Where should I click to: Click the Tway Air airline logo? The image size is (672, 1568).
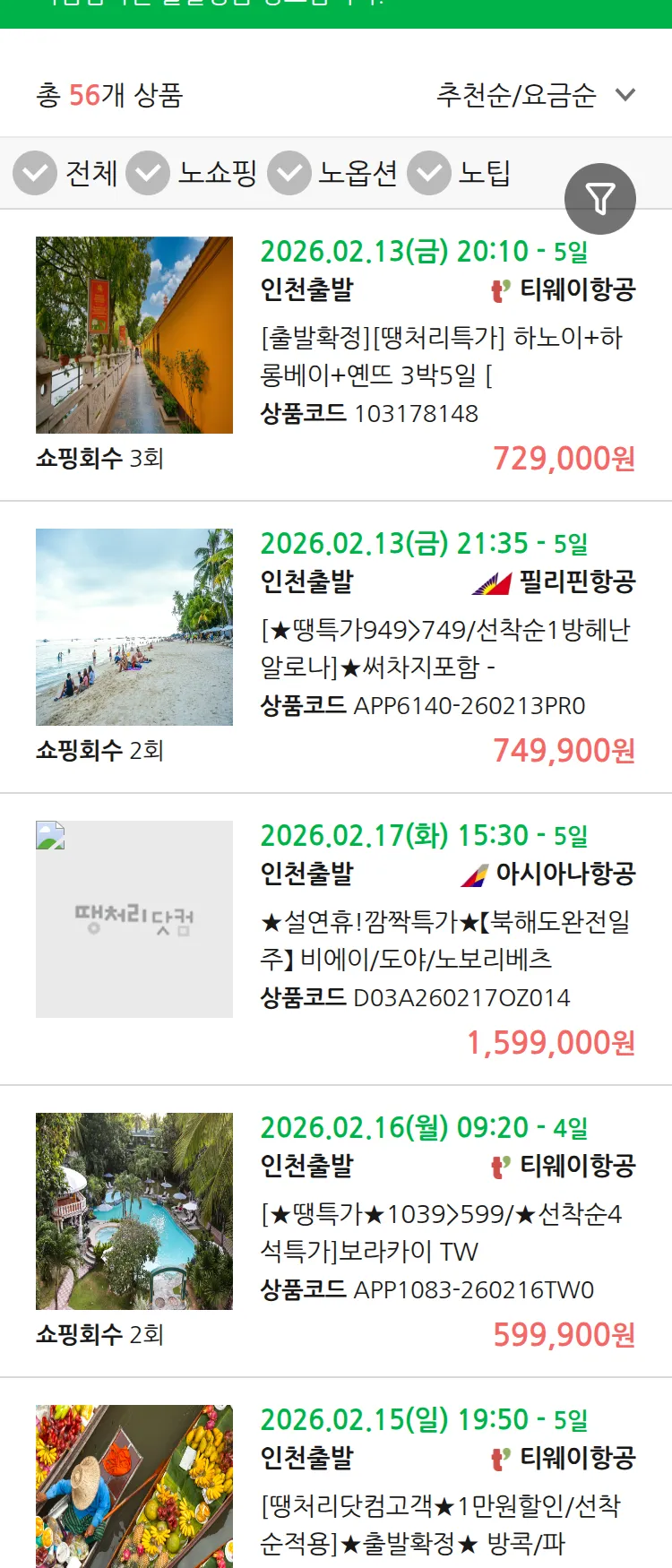click(499, 290)
